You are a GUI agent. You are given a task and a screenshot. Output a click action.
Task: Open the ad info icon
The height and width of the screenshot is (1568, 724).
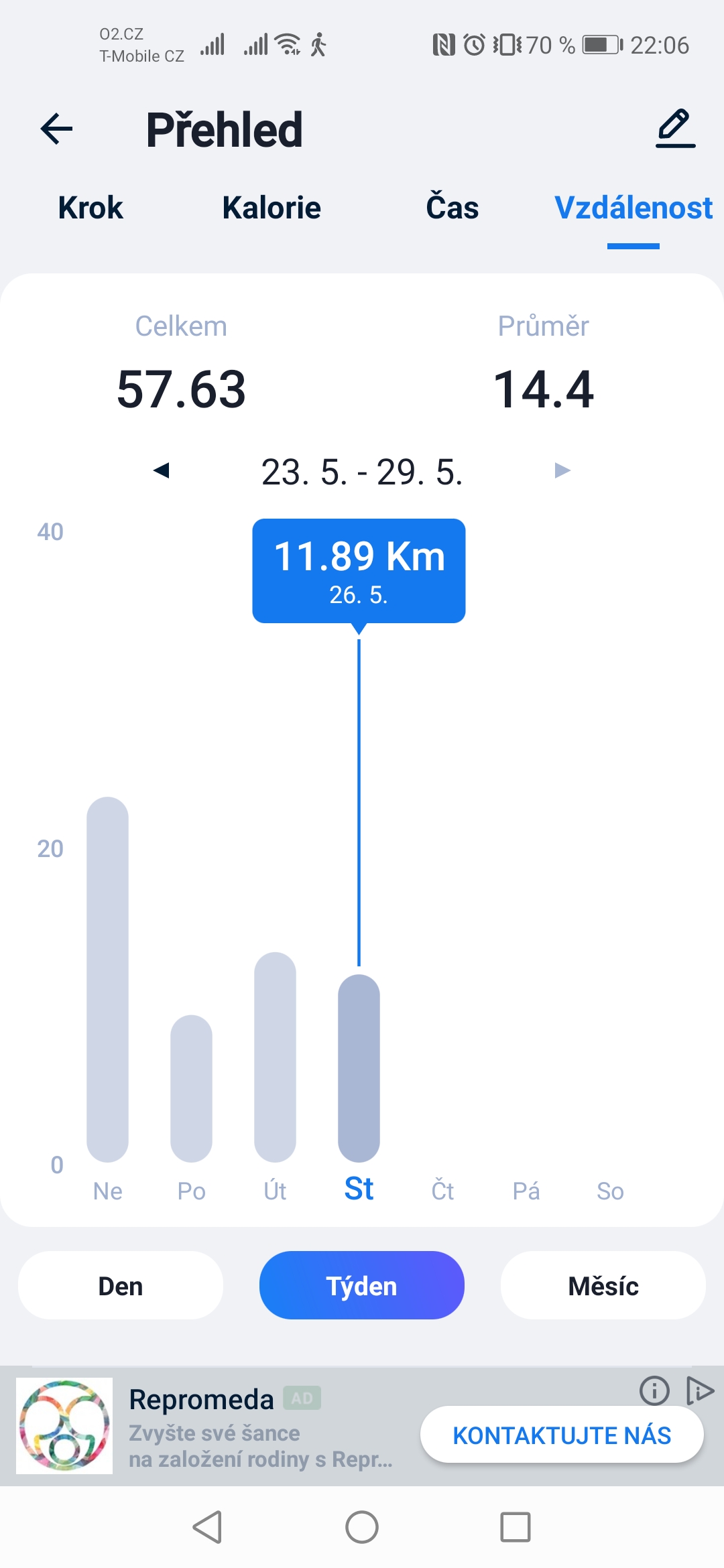click(654, 1390)
